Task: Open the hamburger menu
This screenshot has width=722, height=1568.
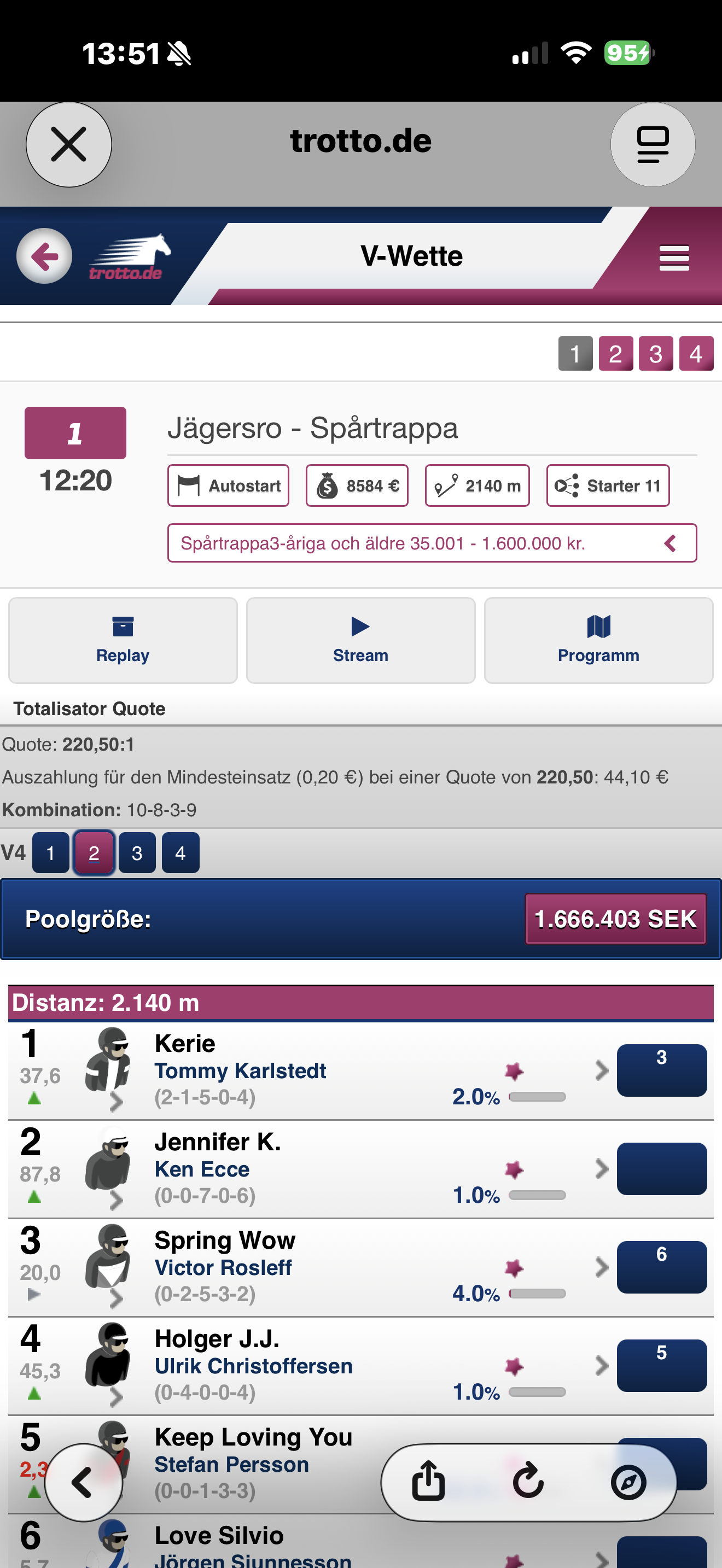Action: [674, 258]
